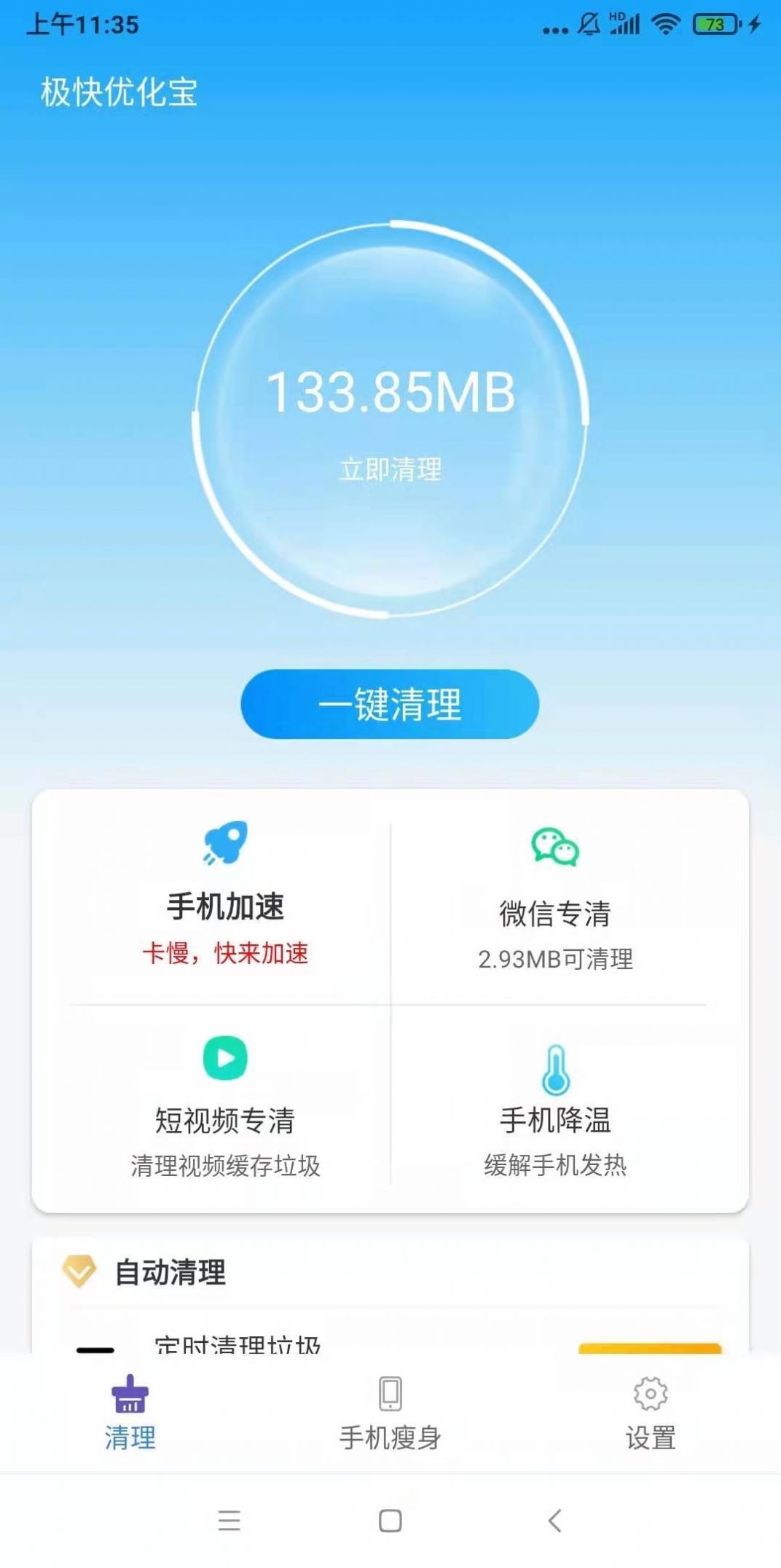Switch to the 手机瘦身 tab
The height and width of the screenshot is (1568, 781).
pyautogui.click(x=390, y=1414)
